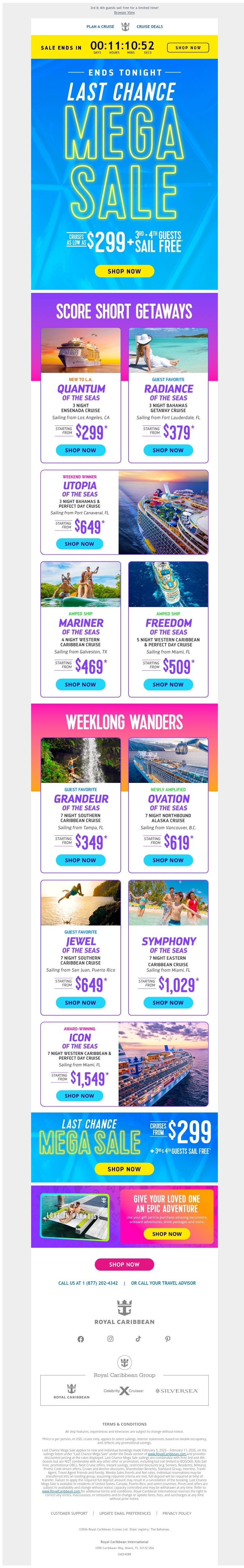The width and height of the screenshot is (244, 1568).
Task: Shop Ovation of the Seas cruise
Action: (168, 860)
